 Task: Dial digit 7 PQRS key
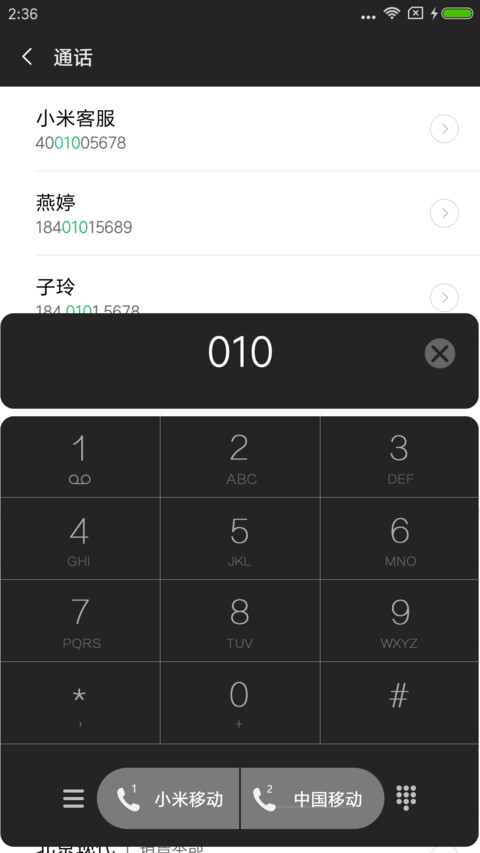[80, 621]
